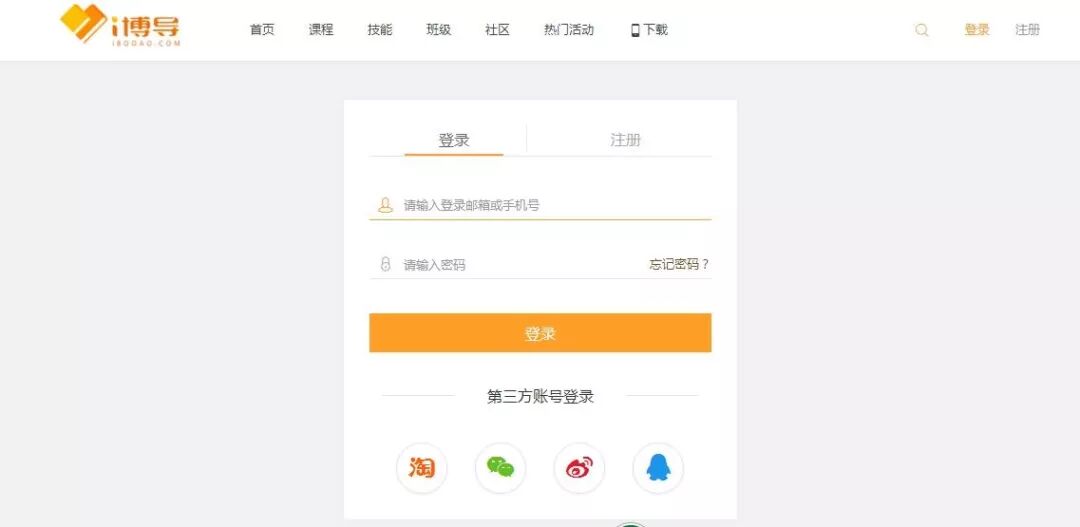Open the search icon in header

(922, 30)
